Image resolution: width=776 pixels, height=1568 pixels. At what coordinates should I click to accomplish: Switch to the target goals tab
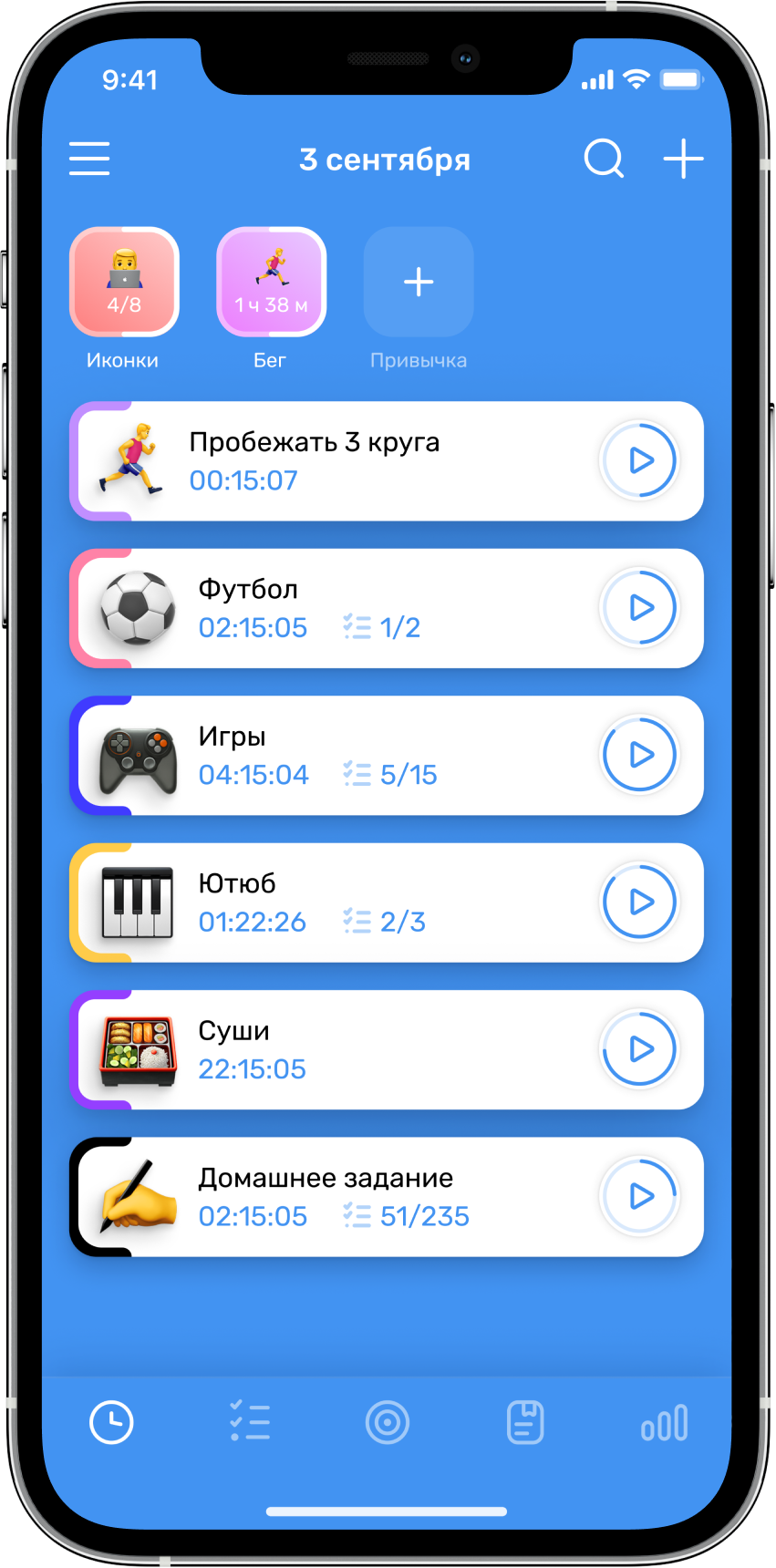tap(388, 1422)
